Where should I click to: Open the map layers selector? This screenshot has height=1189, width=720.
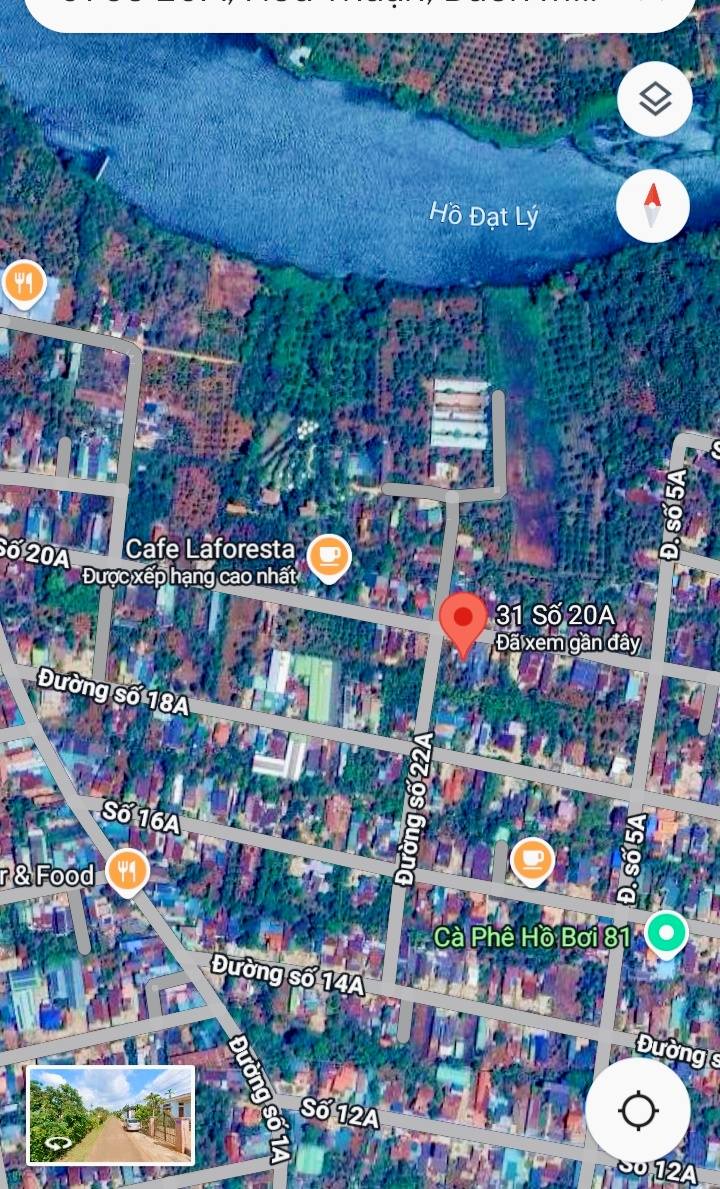654,99
